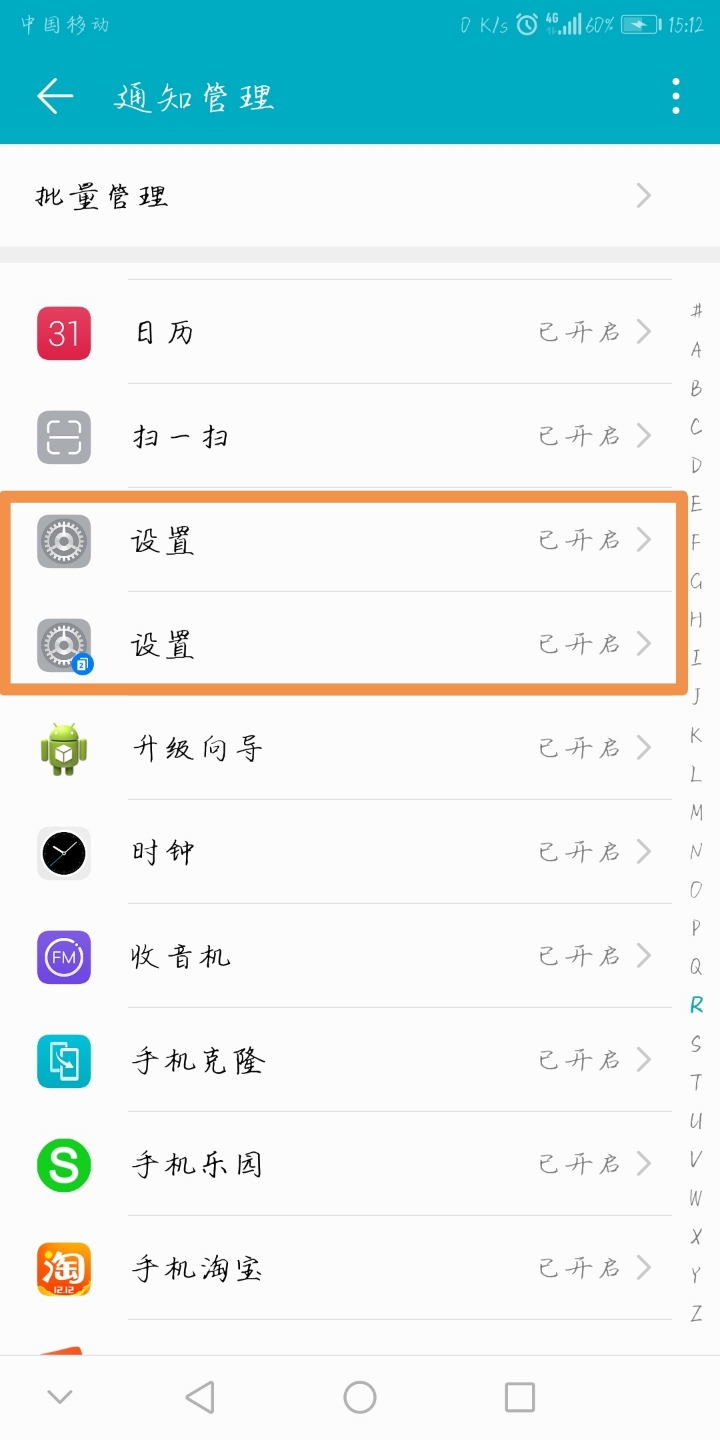Jump to letter A in the index
The height and width of the screenshot is (1440, 720).
[696, 350]
